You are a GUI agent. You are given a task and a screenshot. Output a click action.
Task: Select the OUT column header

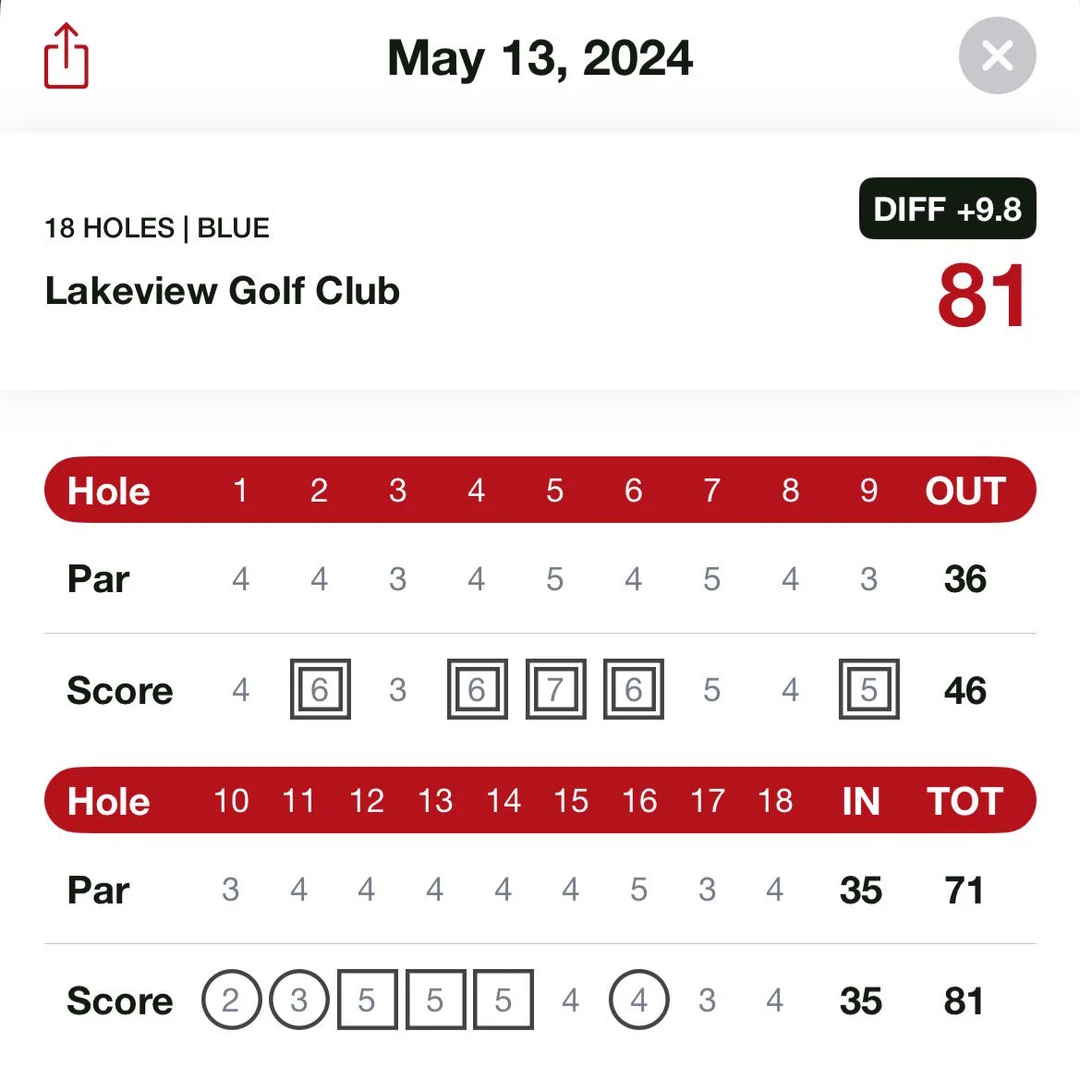(963, 491)
